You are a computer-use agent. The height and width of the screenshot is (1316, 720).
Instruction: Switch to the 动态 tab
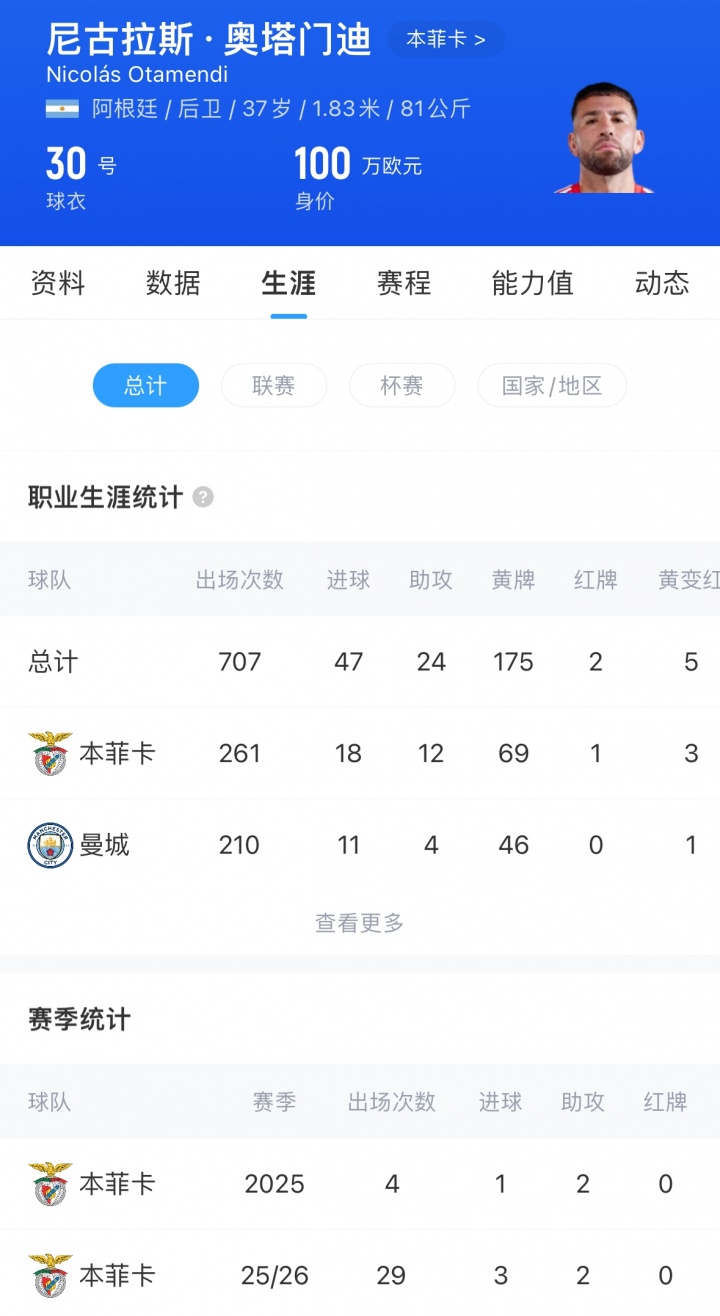(x=661, y=283)
